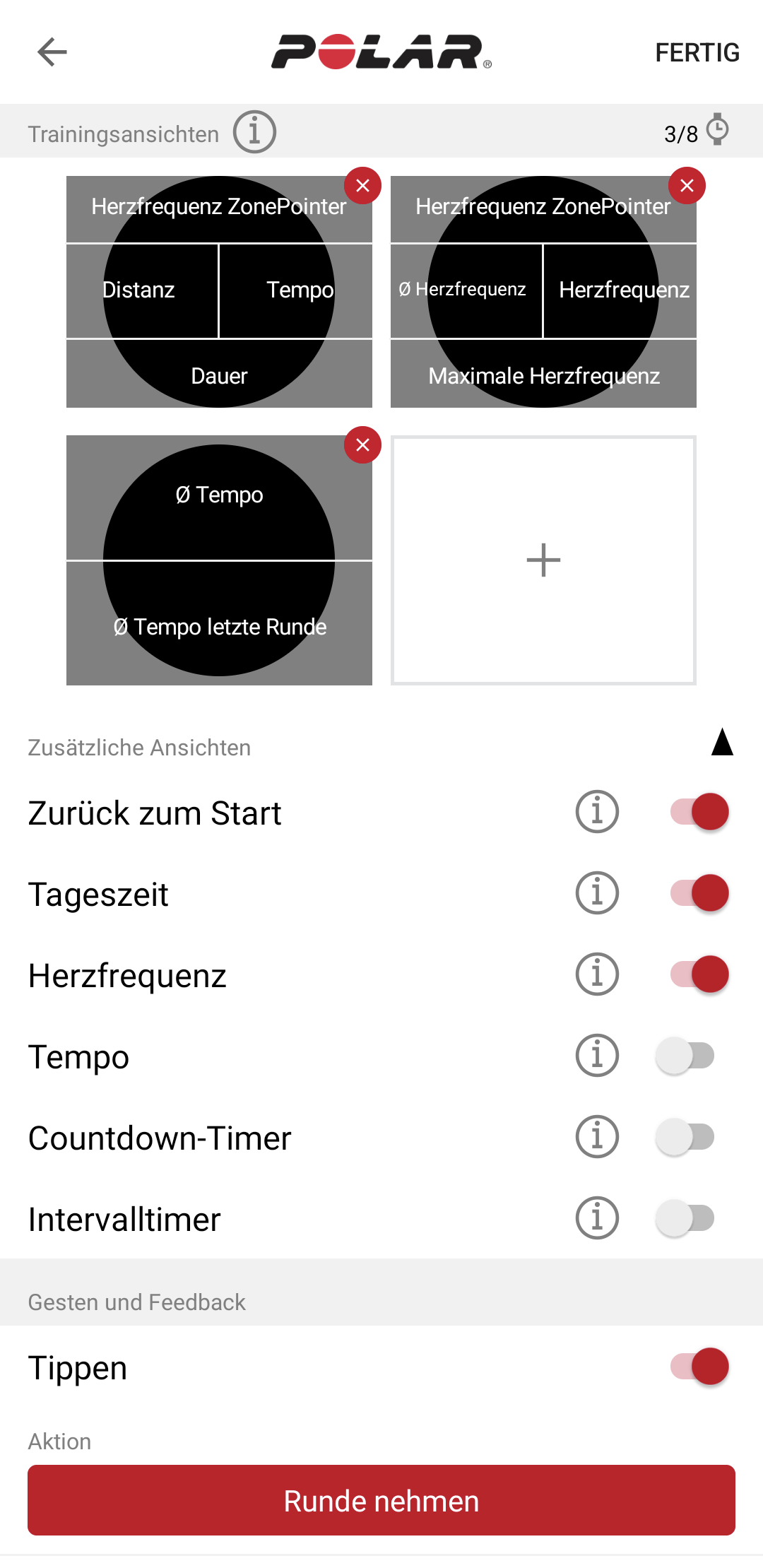The width and height of the screenshot is (763, 1568).
Task: Show info for Countdown-Timer
Action: 597,1137
